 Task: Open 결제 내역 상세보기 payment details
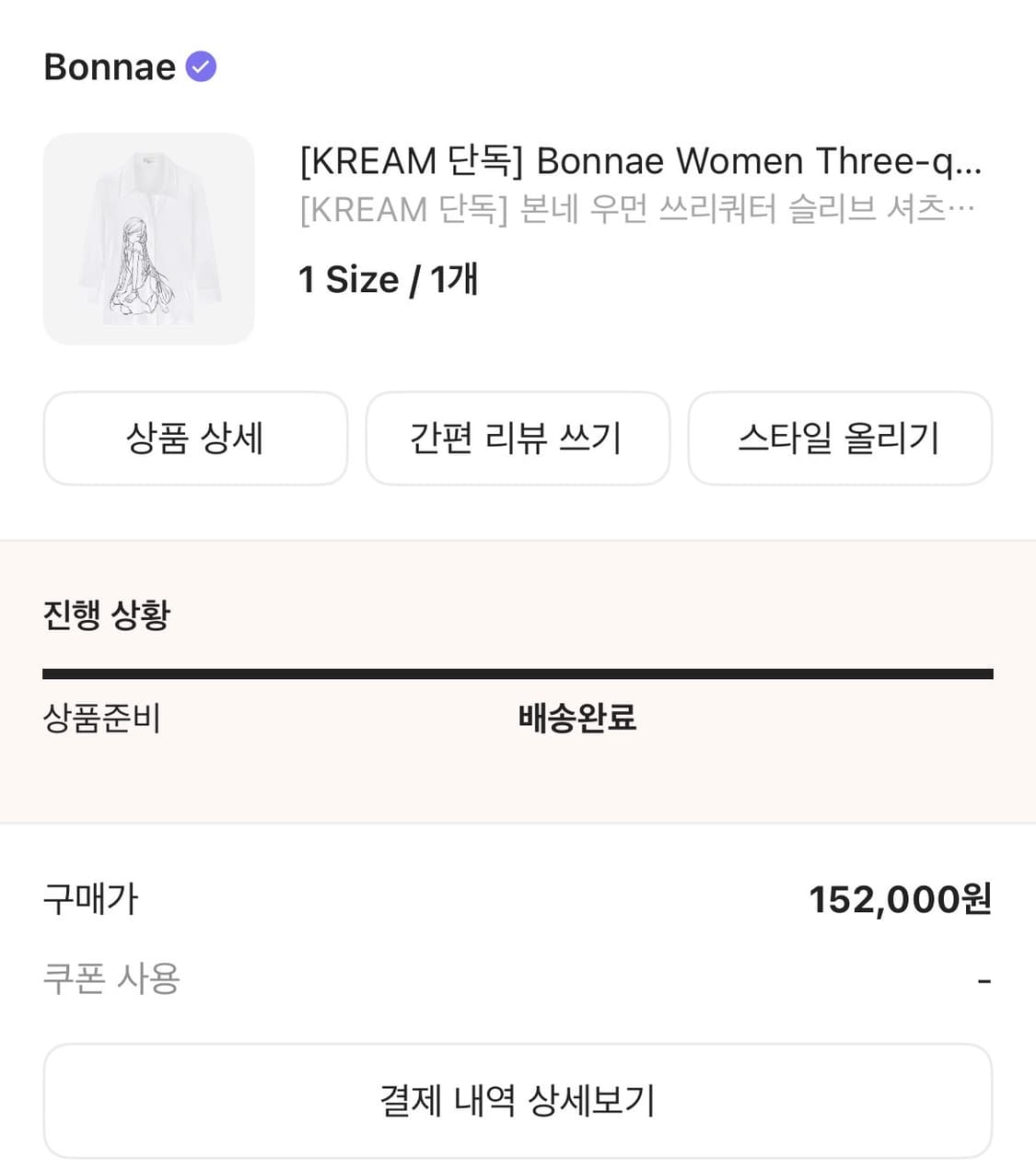(518, 1099)
